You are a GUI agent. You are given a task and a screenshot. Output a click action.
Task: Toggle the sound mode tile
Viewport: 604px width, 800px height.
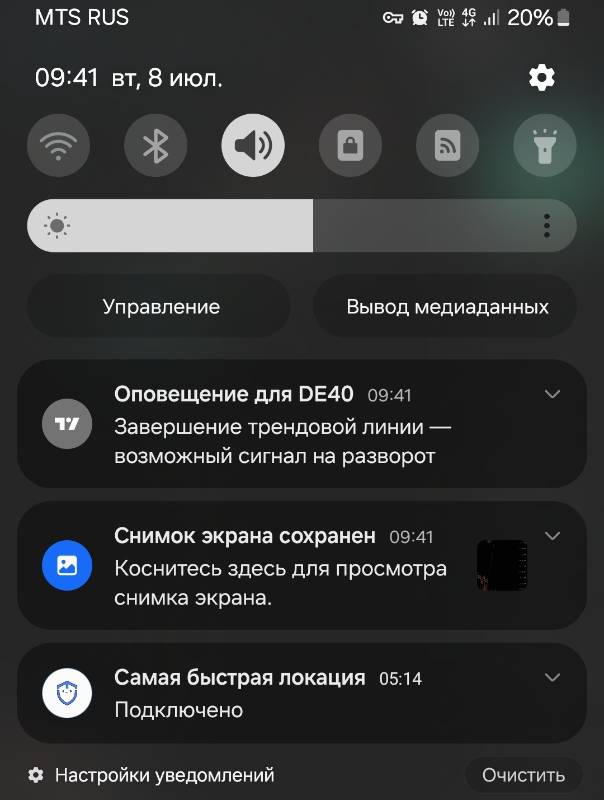pos(253,147)
